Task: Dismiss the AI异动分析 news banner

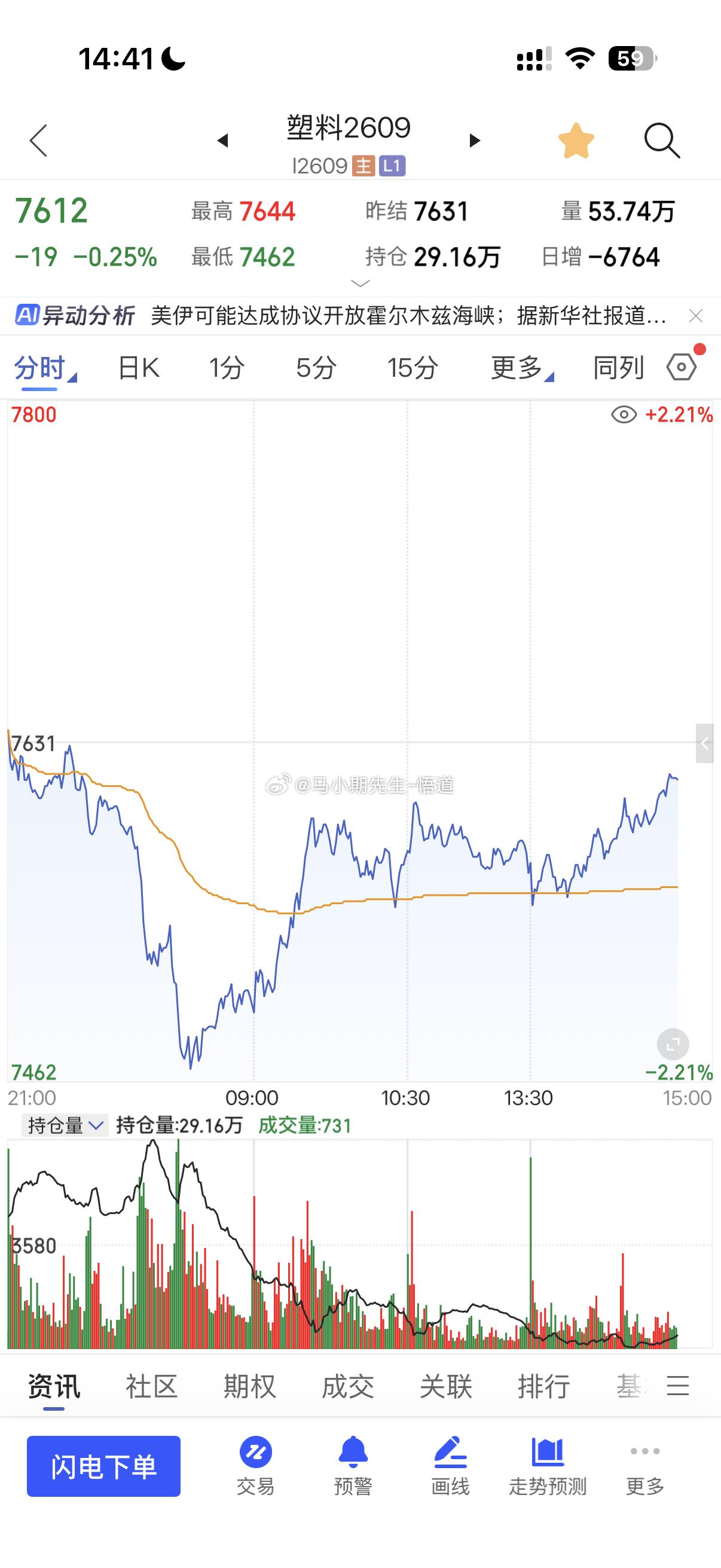Action: point(695,316)
